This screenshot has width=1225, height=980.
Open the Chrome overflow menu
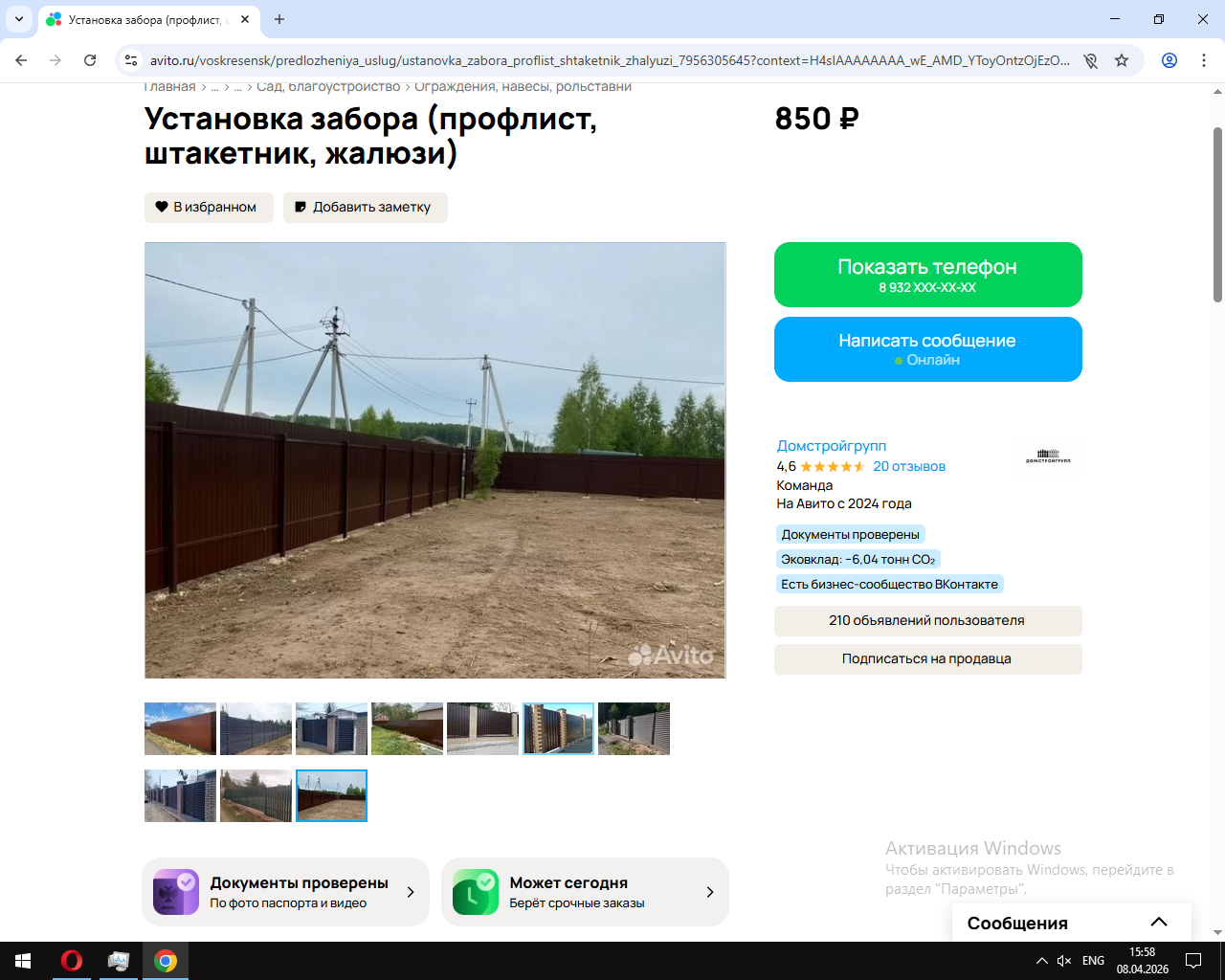pos(1204,60)
